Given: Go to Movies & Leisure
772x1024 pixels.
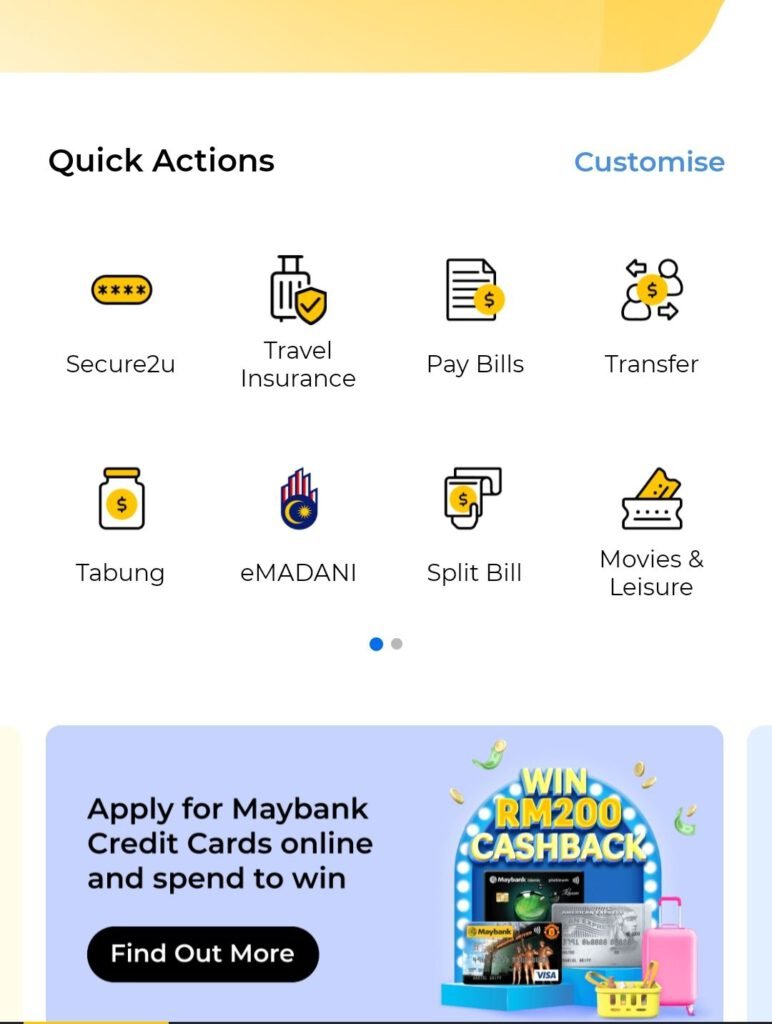Looking at the screenshot, I should (651, 529).
